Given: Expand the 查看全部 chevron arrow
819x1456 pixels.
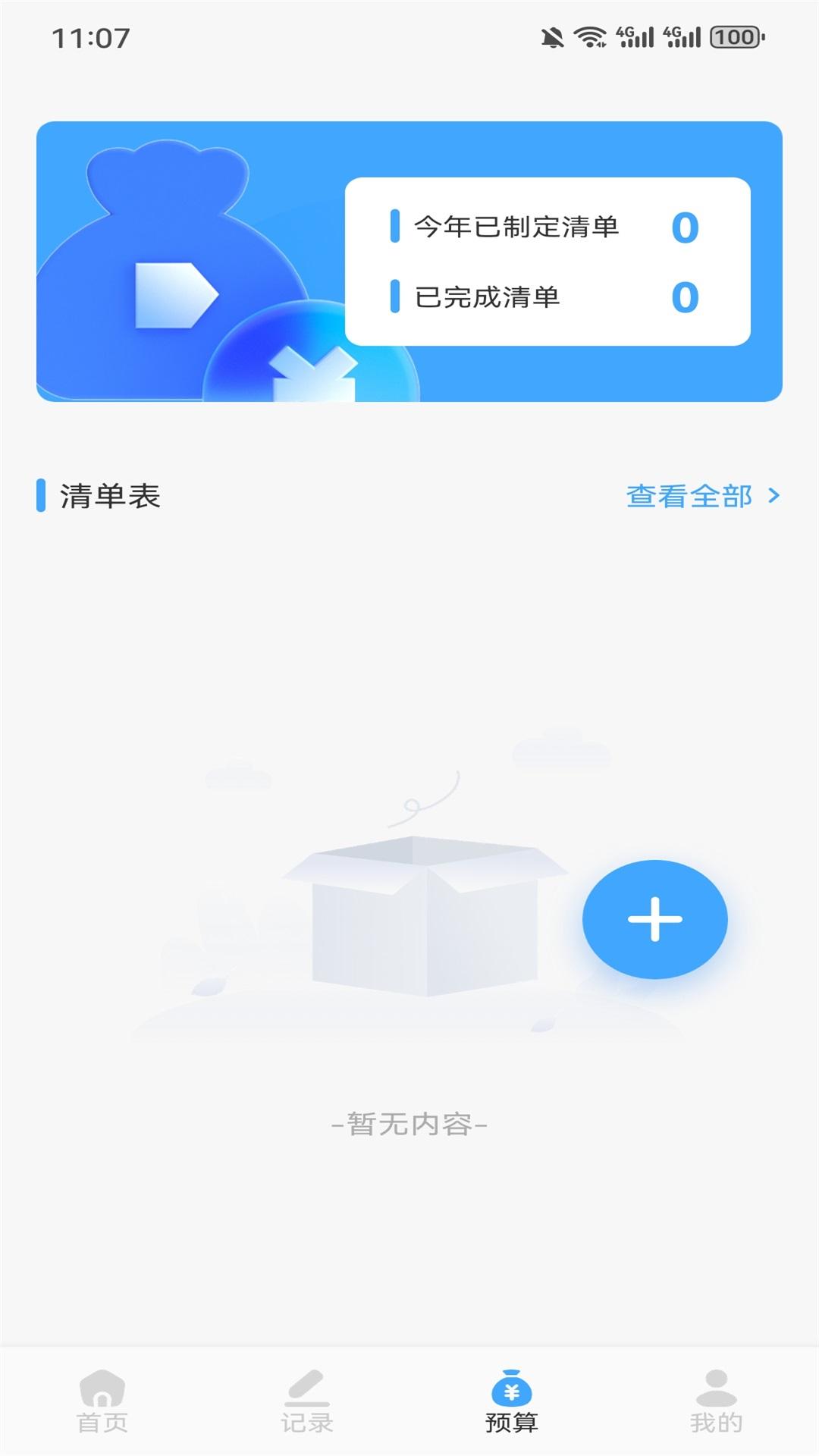Looking at the screenshot, I should point(775,496).
